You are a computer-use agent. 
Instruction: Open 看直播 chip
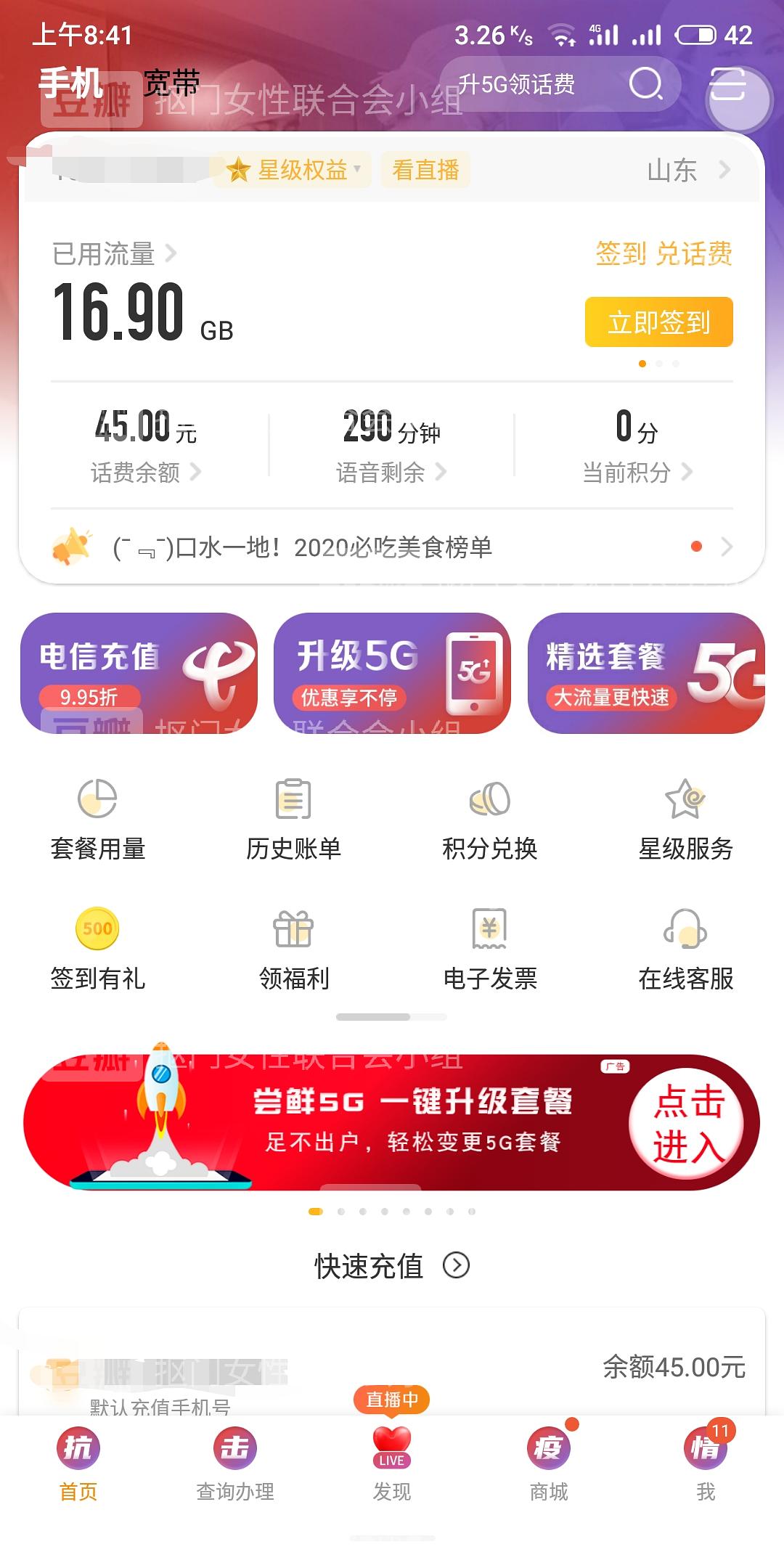pos(425,170)
